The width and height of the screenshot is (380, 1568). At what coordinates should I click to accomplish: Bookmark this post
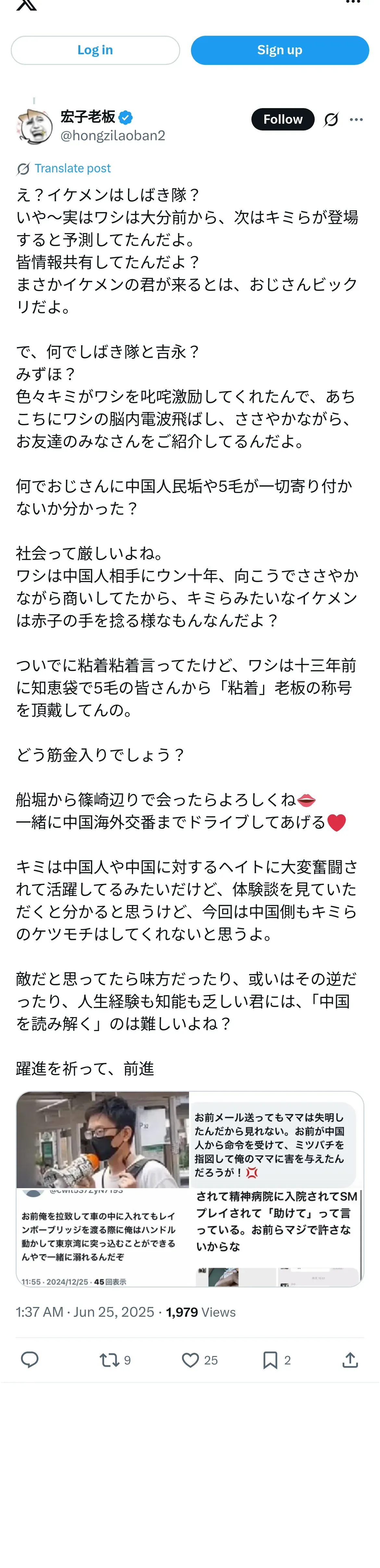tap(276, 1360)
